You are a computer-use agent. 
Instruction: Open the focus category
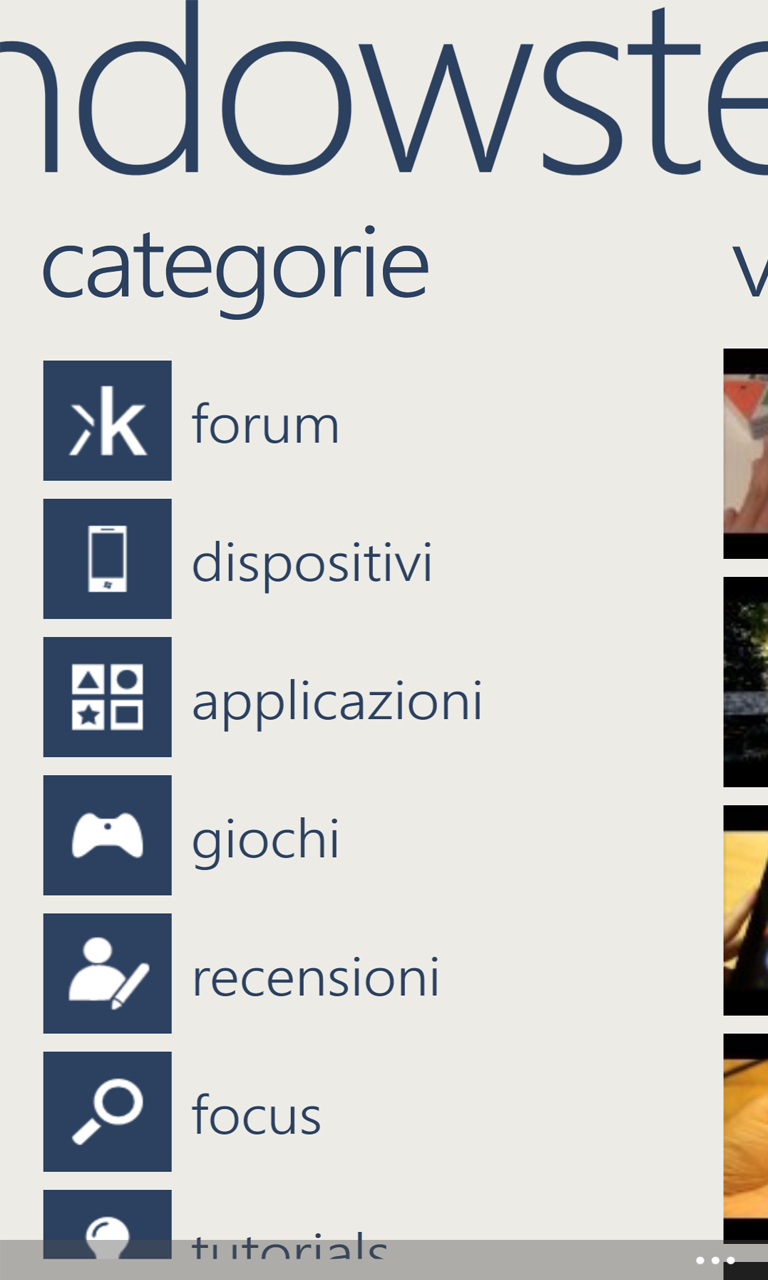(182, 1111)
